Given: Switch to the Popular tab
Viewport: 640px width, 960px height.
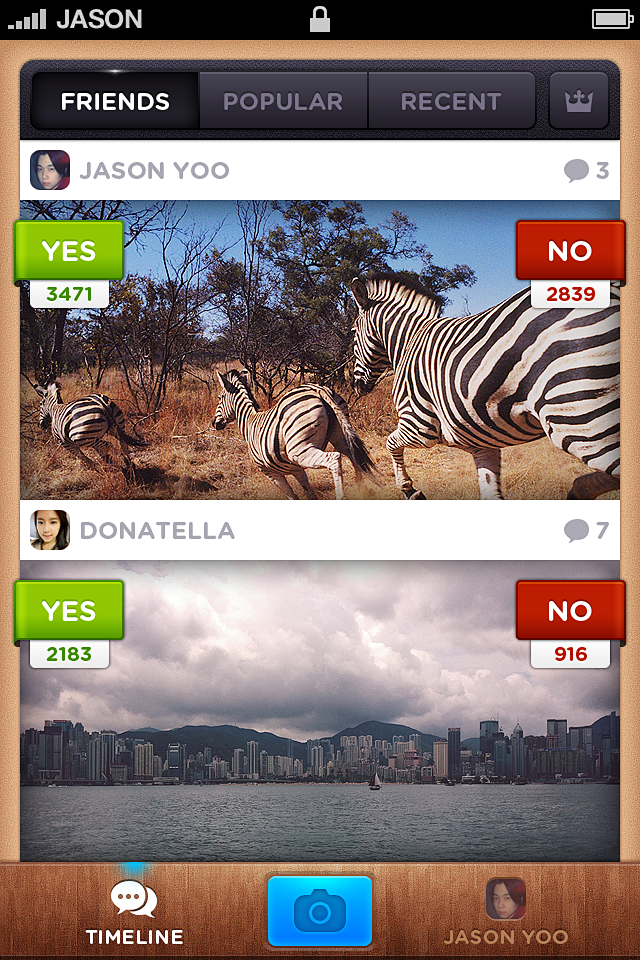Looking at the screenshot, I should [283, 102].
